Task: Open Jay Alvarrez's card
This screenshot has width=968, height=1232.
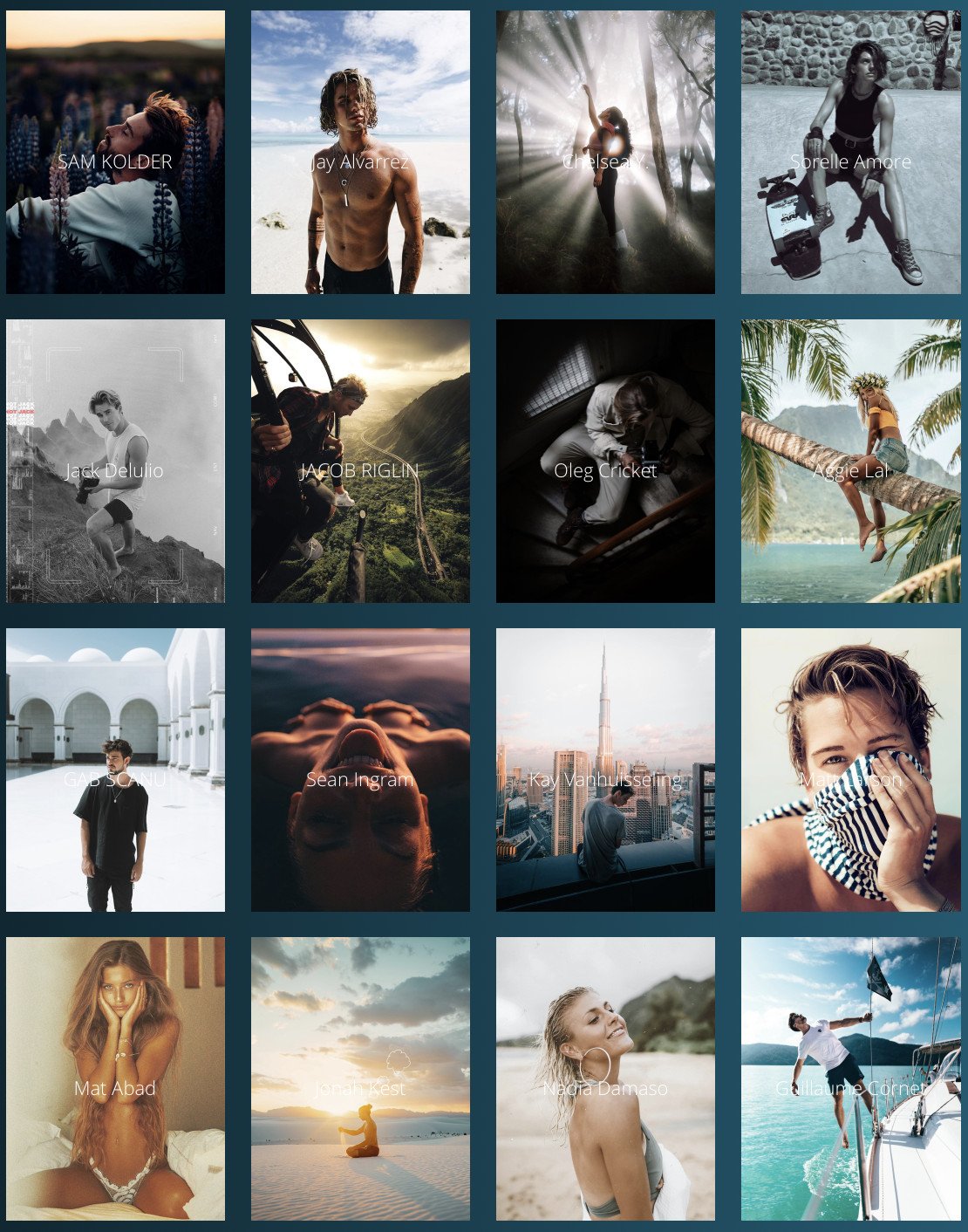Action: pos(360,153)
